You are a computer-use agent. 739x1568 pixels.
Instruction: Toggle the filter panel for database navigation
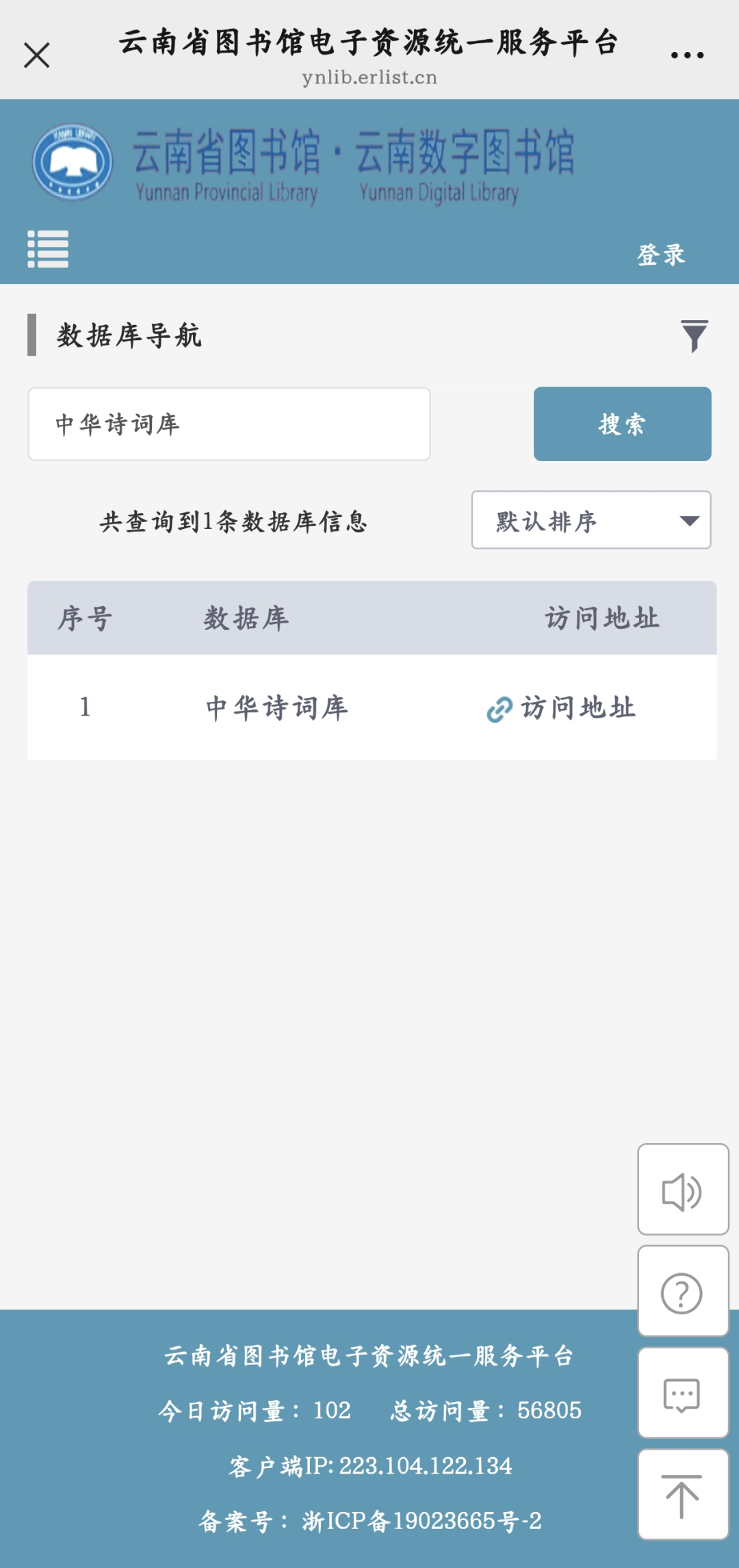tap(695, 335)
